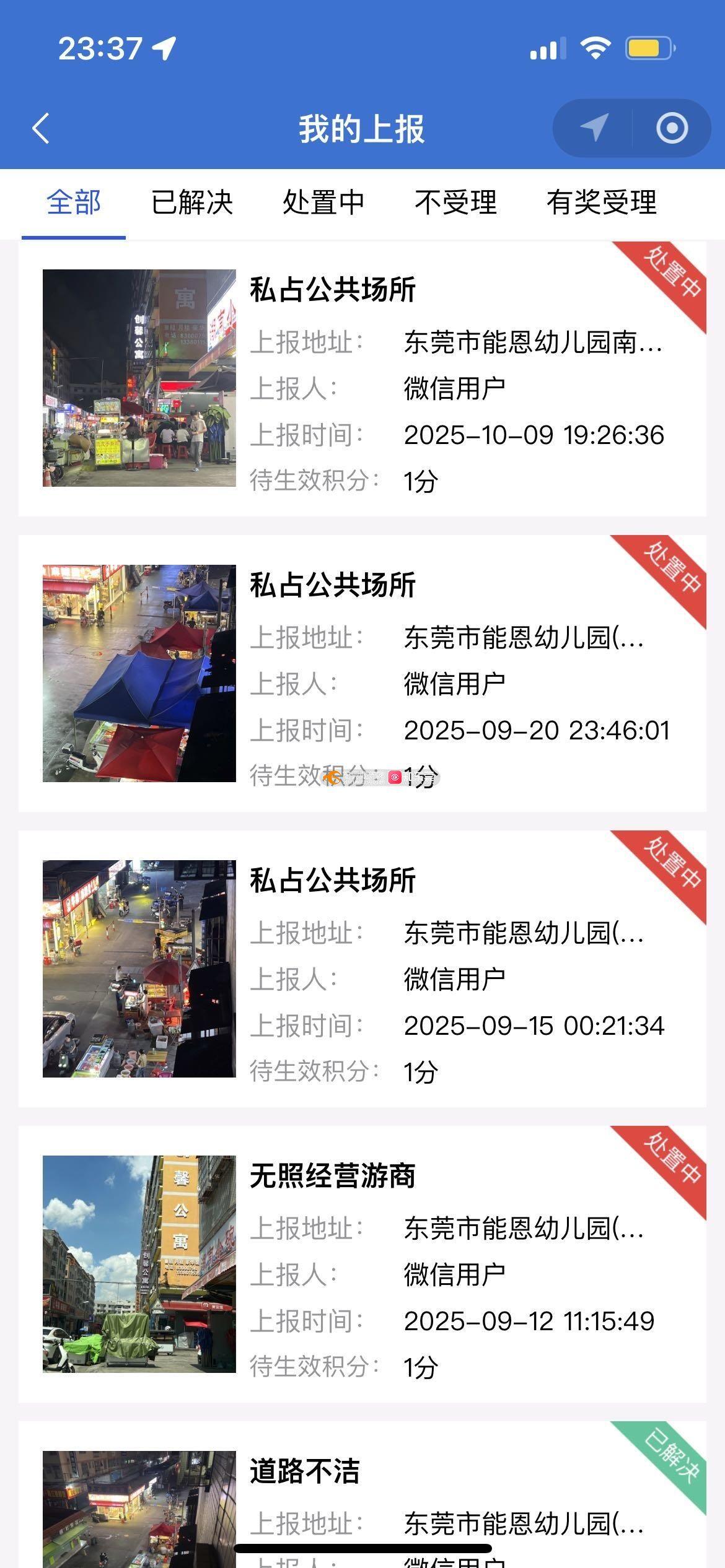This screenshot has height=1568, width=725.
Task: Open the 不受理 tab
Action: [455, 203]
